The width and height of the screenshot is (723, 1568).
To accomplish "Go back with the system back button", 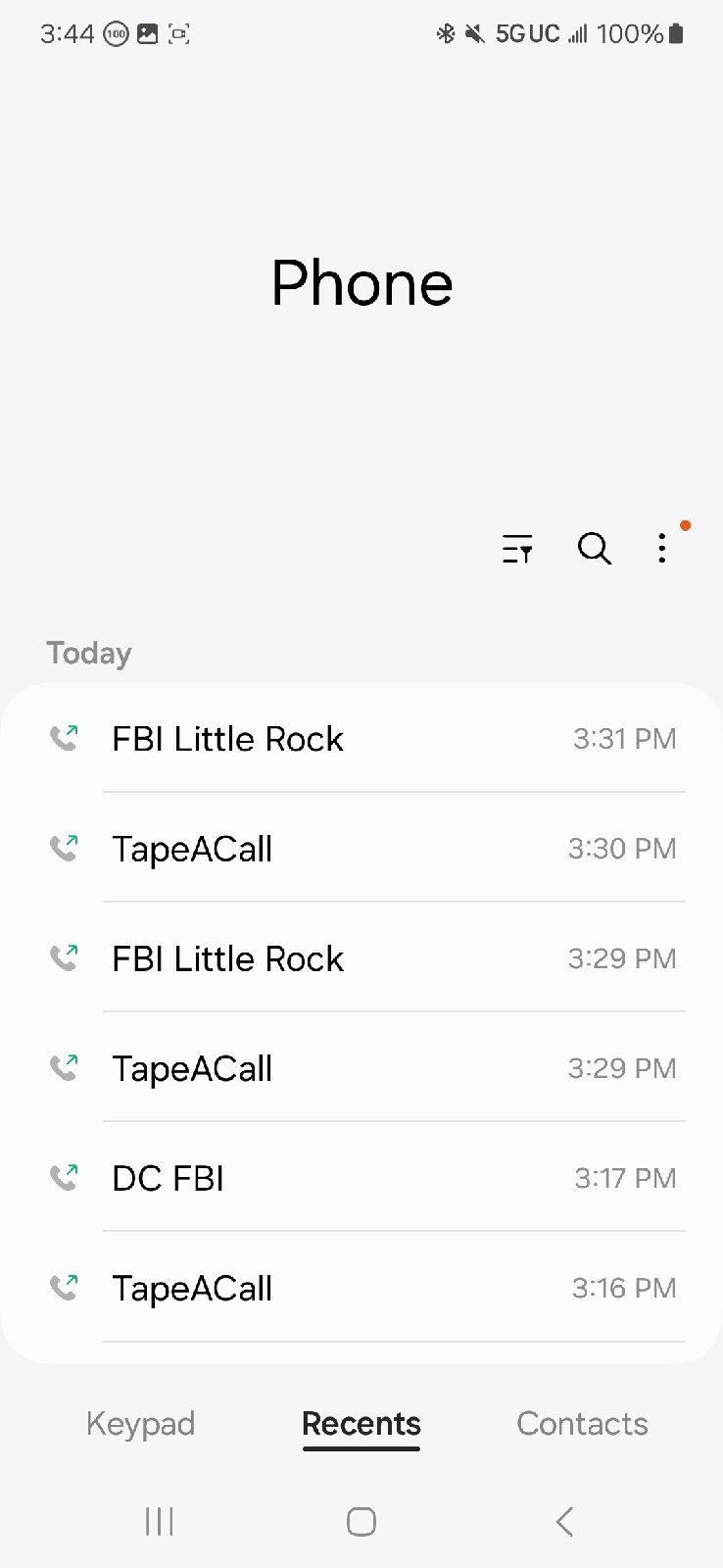I will click(563, 1521).
